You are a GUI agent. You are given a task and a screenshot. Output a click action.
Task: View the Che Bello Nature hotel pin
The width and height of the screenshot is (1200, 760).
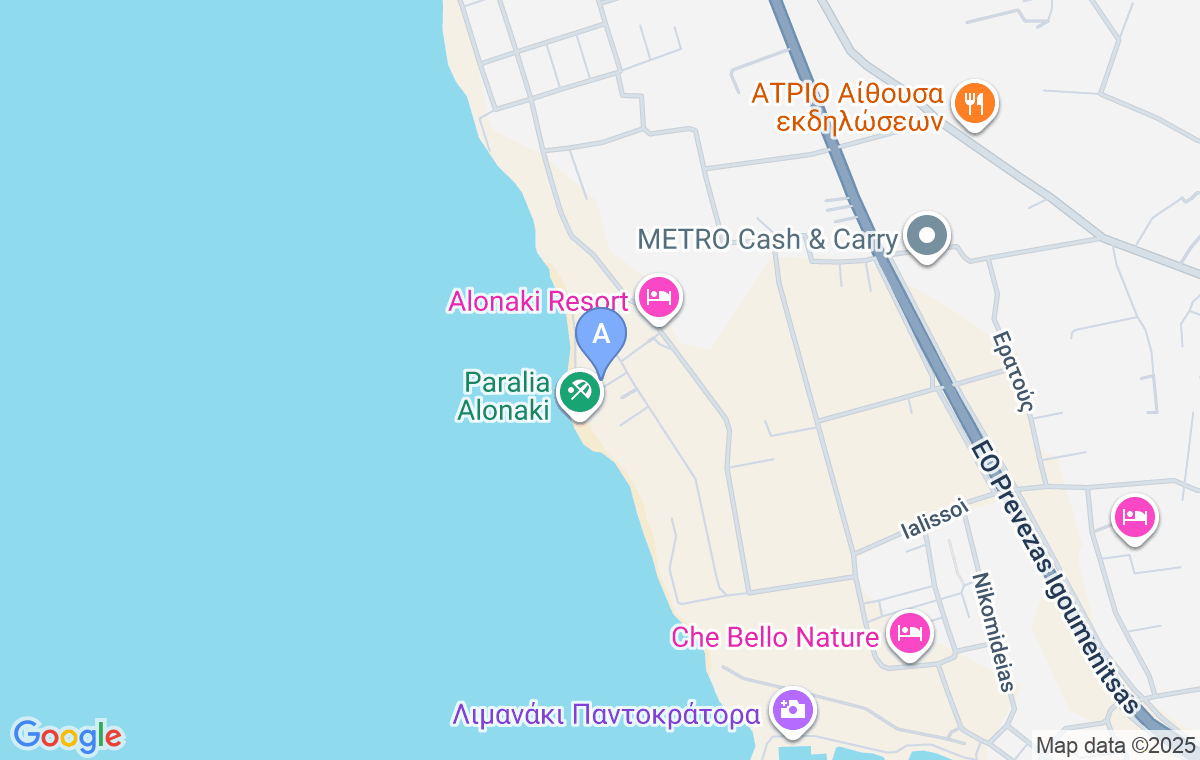pyautogui.click(x=910, y=633)
